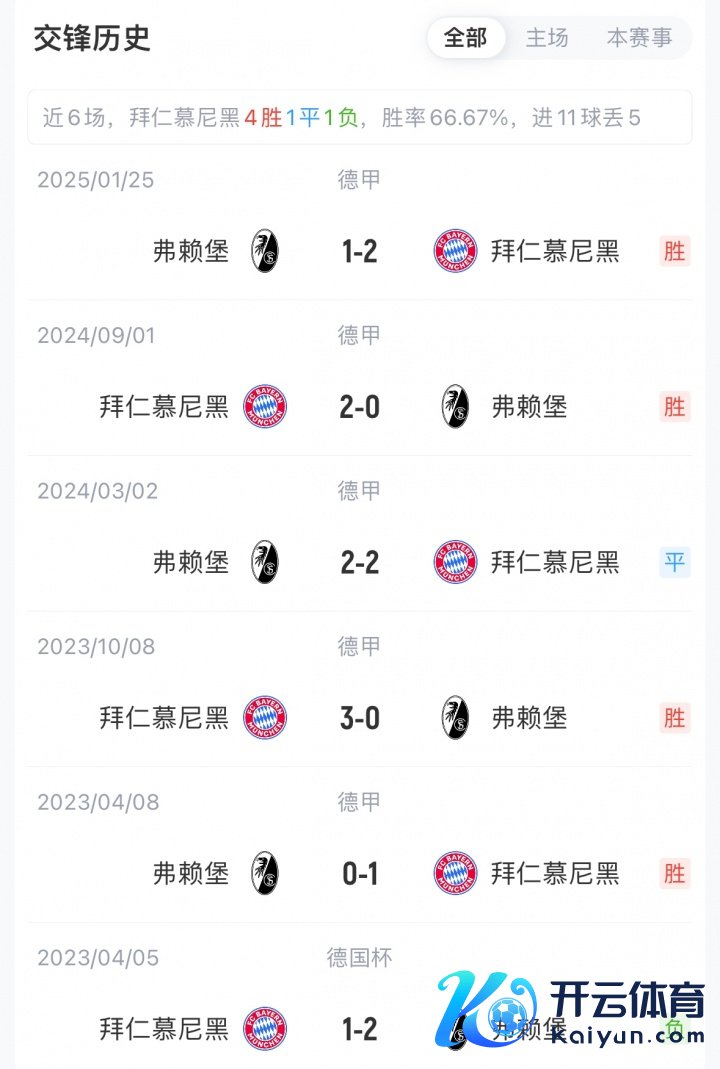Switch to the 主场 tab
This screenshot has height=1069, width=720.
[547, 38]
